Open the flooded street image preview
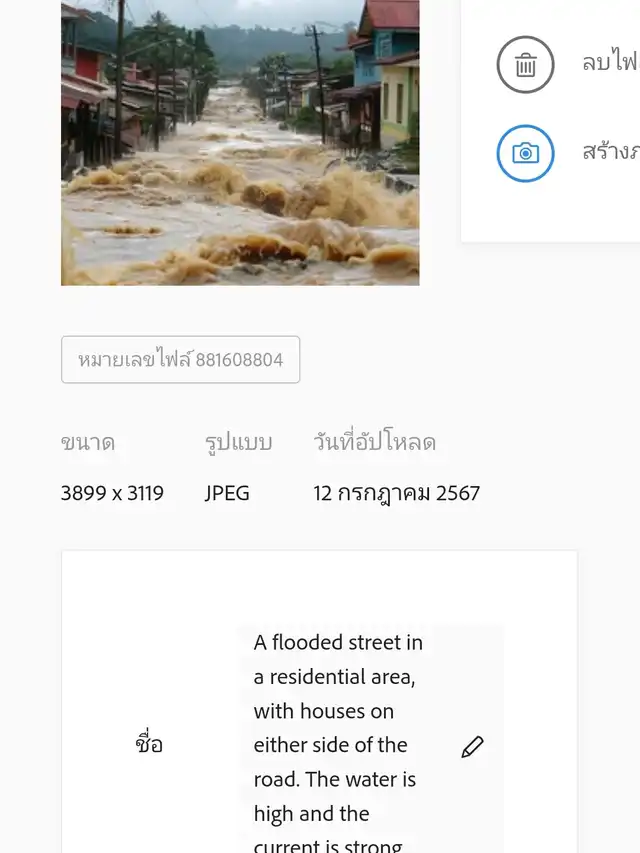 tap(240, 143)
